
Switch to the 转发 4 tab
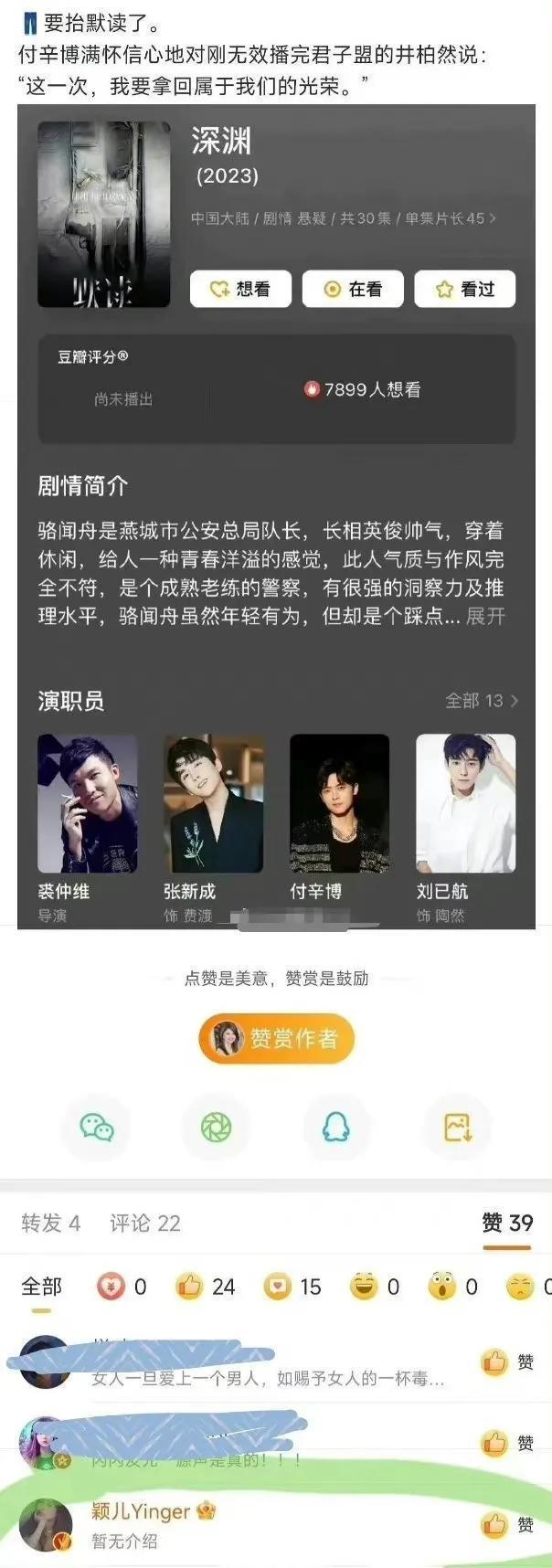tap(50, 1224)
